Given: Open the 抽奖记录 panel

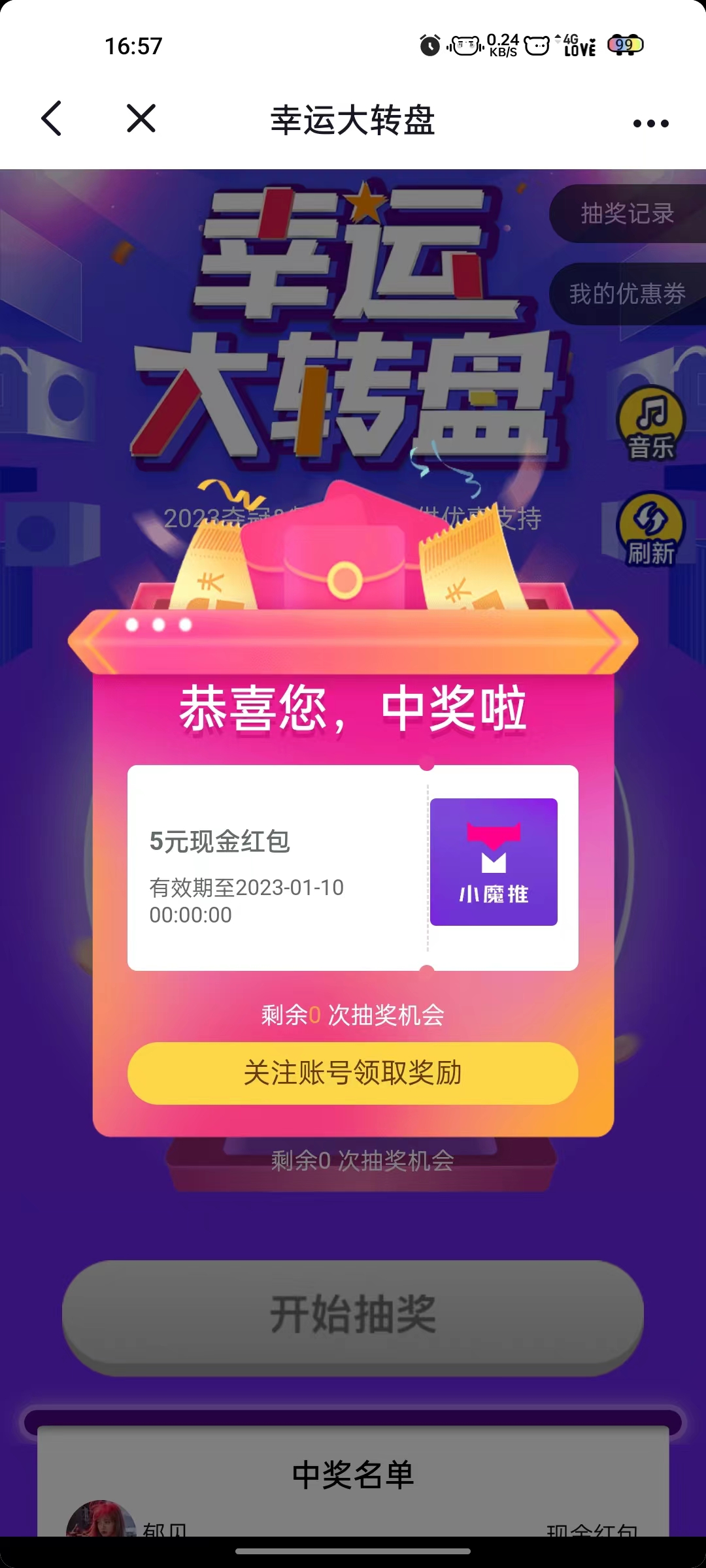Looking at the screenshot, I should click(x=628, y=212).
